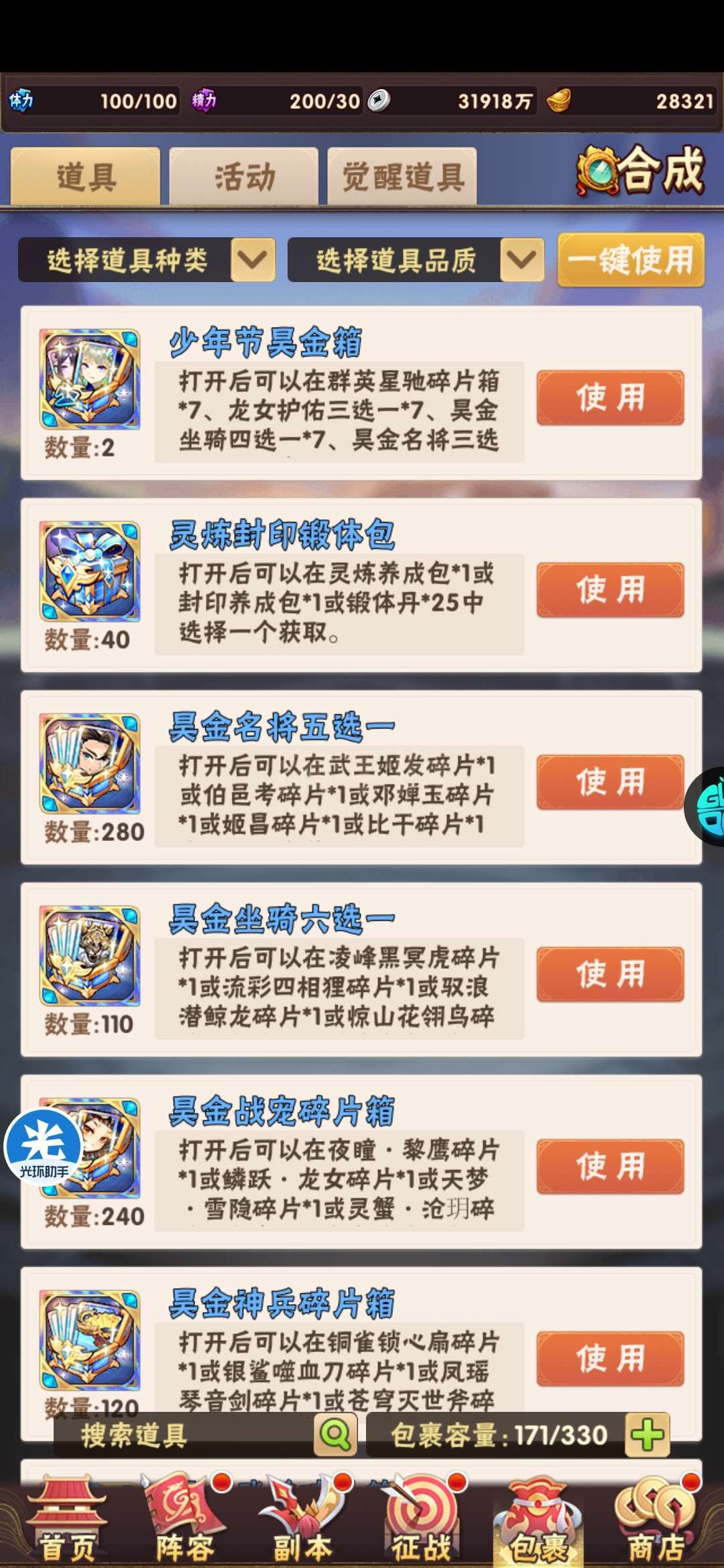
Task: Switch to the 活动 tab
Action: click(x=243, y=177)
